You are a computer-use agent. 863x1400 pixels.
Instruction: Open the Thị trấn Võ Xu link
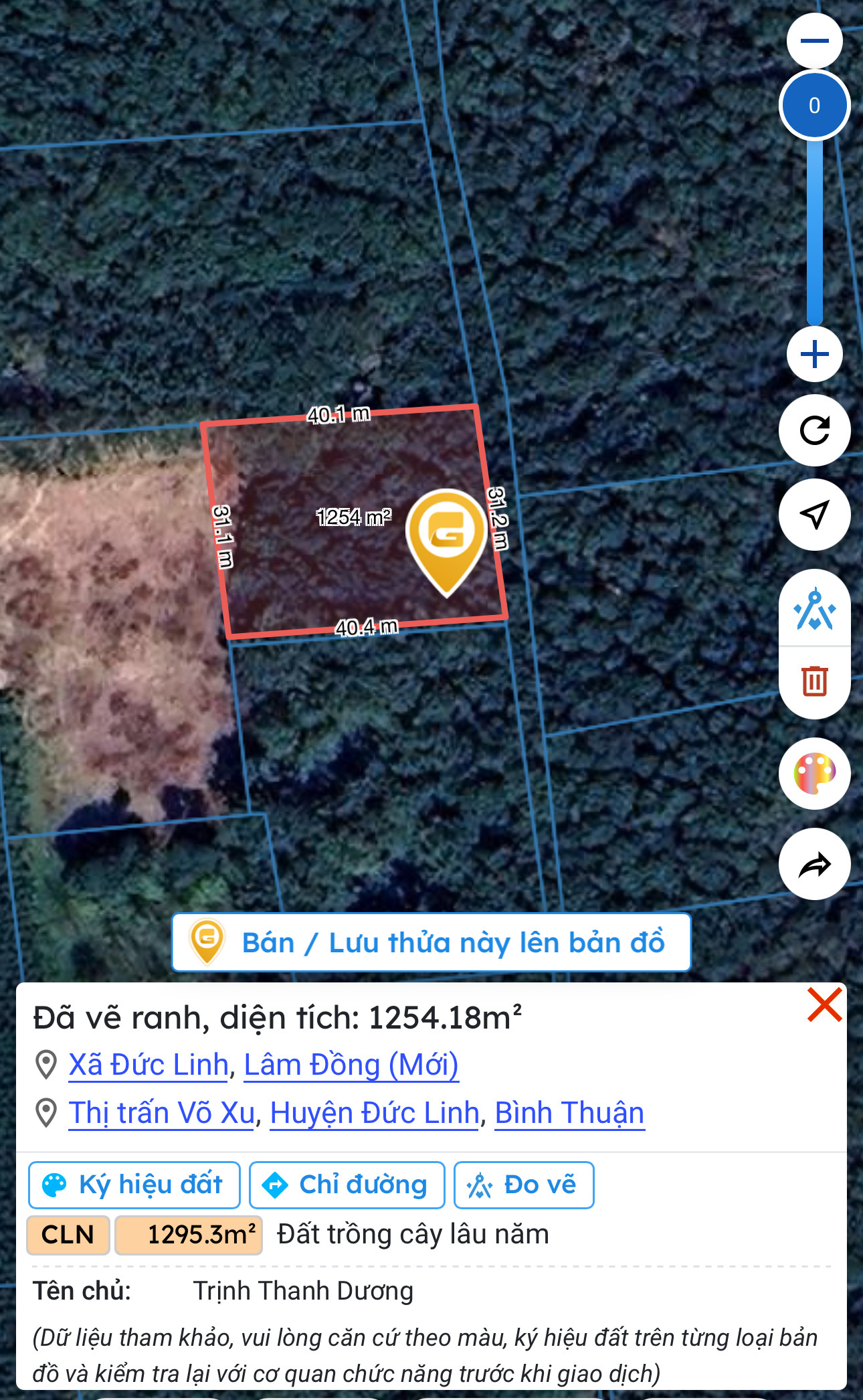[x=161, y=1113]
